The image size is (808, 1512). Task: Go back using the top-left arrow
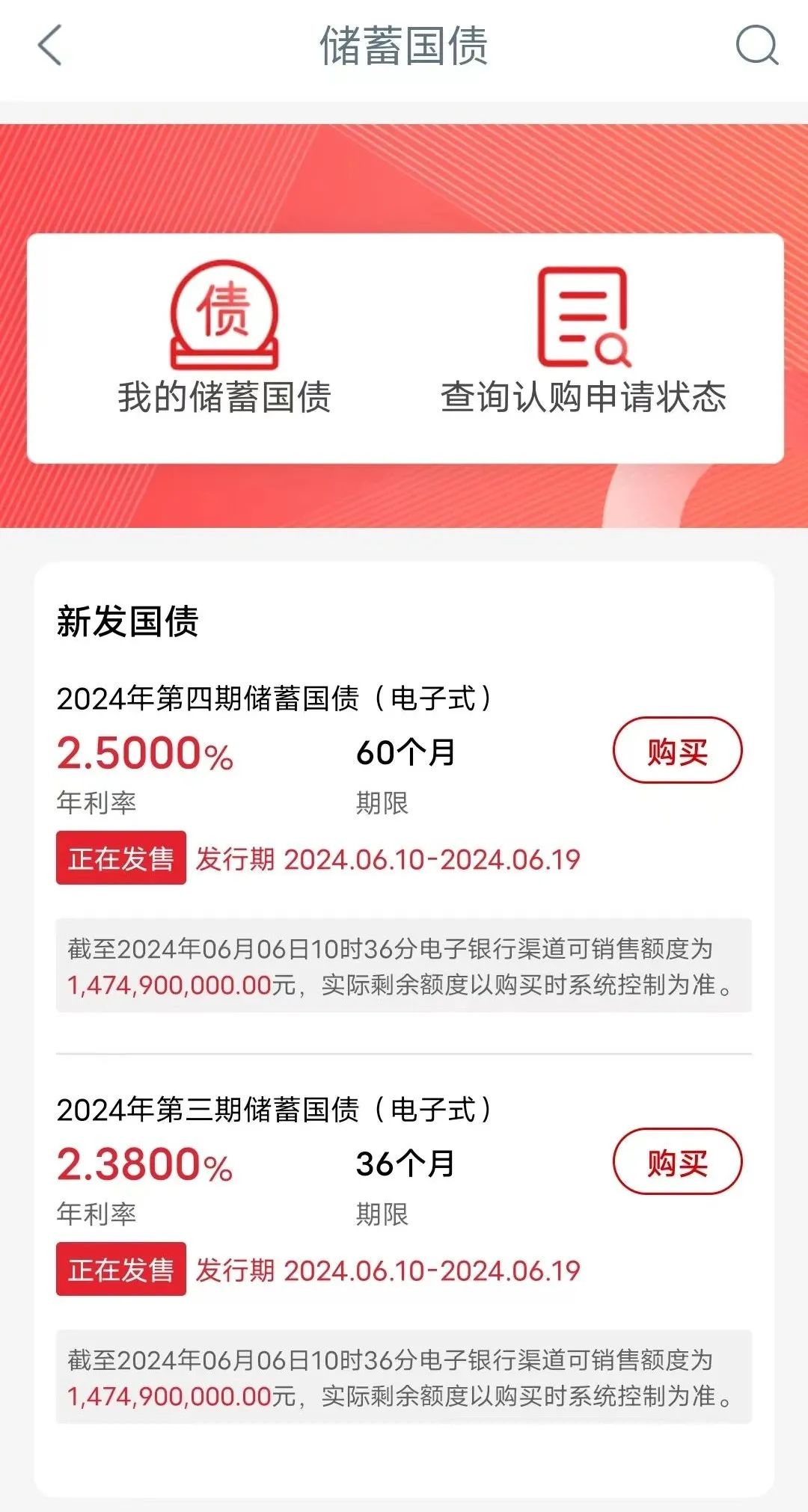(50, 45)
